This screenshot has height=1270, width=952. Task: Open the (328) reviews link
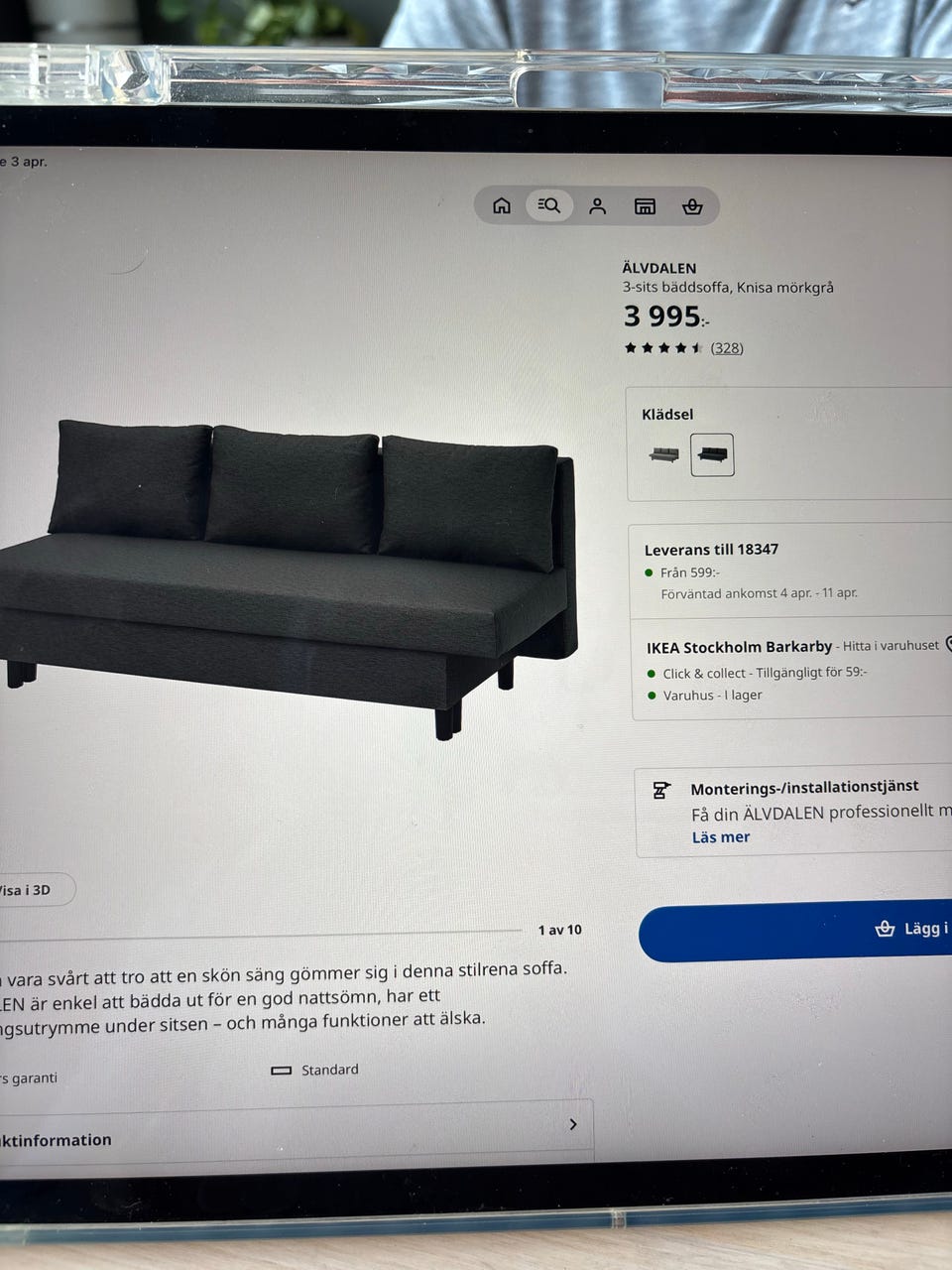point(727,348)
